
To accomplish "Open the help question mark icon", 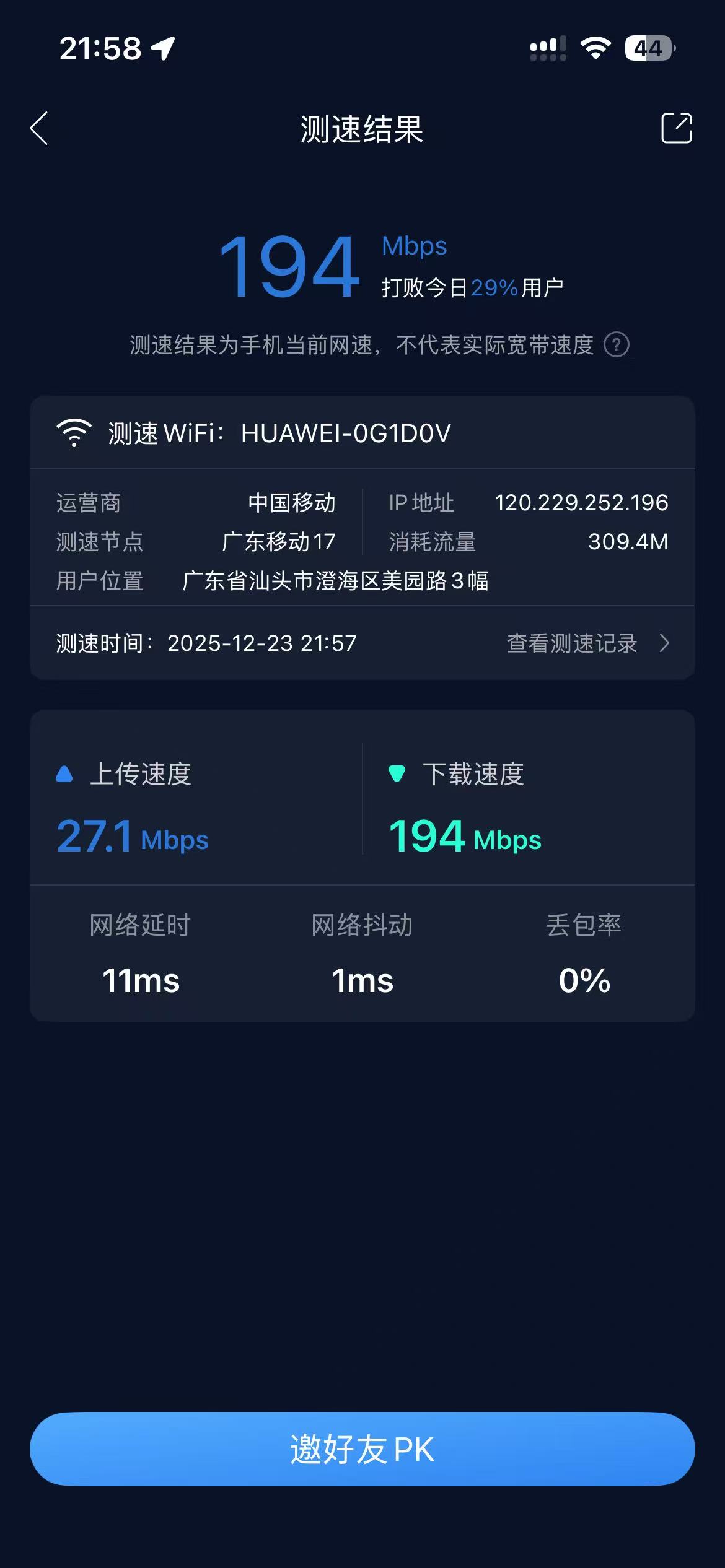I will pyautogui.click(x=617, y=345).
